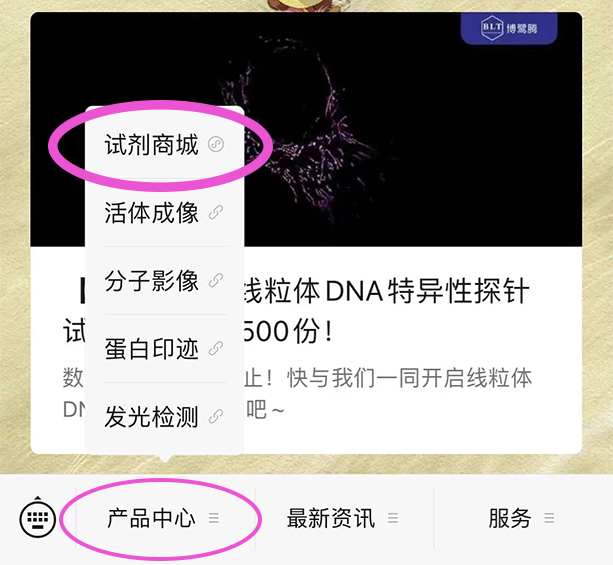Expand the 最新资讯 menu
The image size is (613, 565).
(342, 519)
